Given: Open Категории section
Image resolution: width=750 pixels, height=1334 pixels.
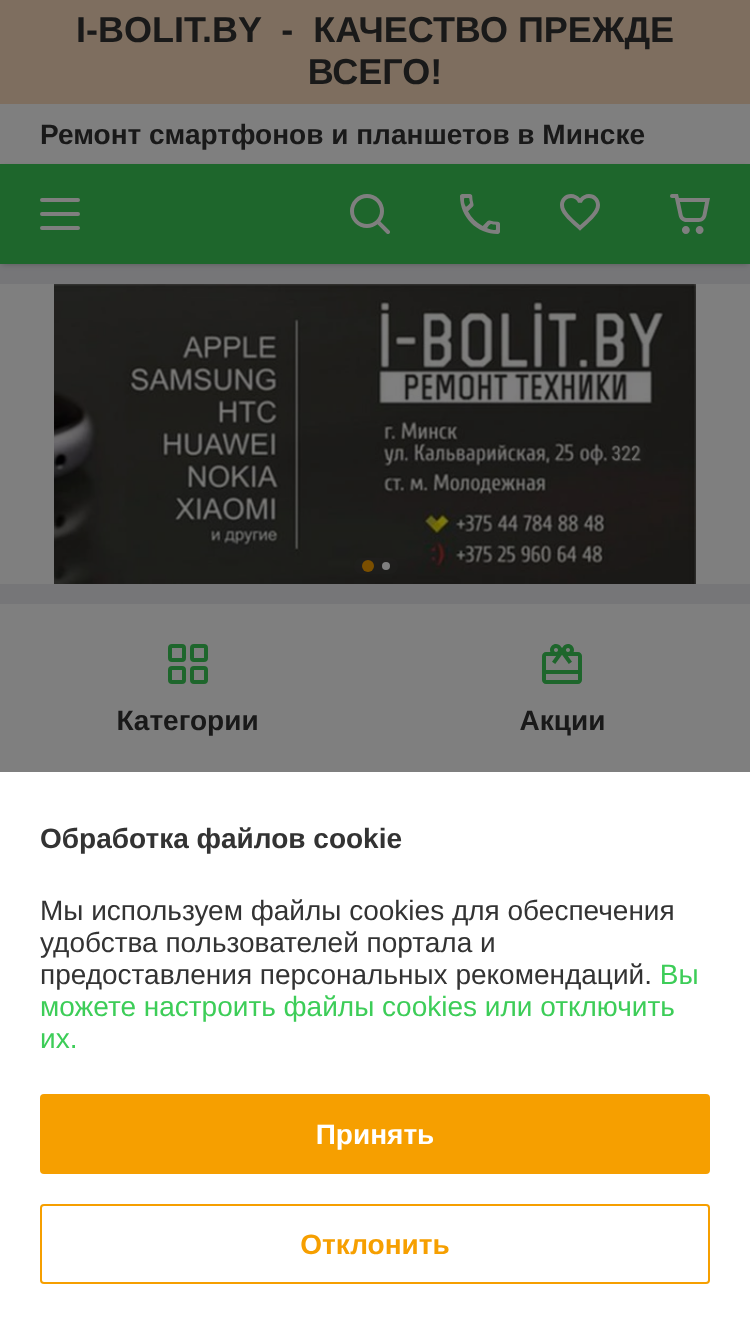Looking at the screenshot, I should tap(187, 688).
